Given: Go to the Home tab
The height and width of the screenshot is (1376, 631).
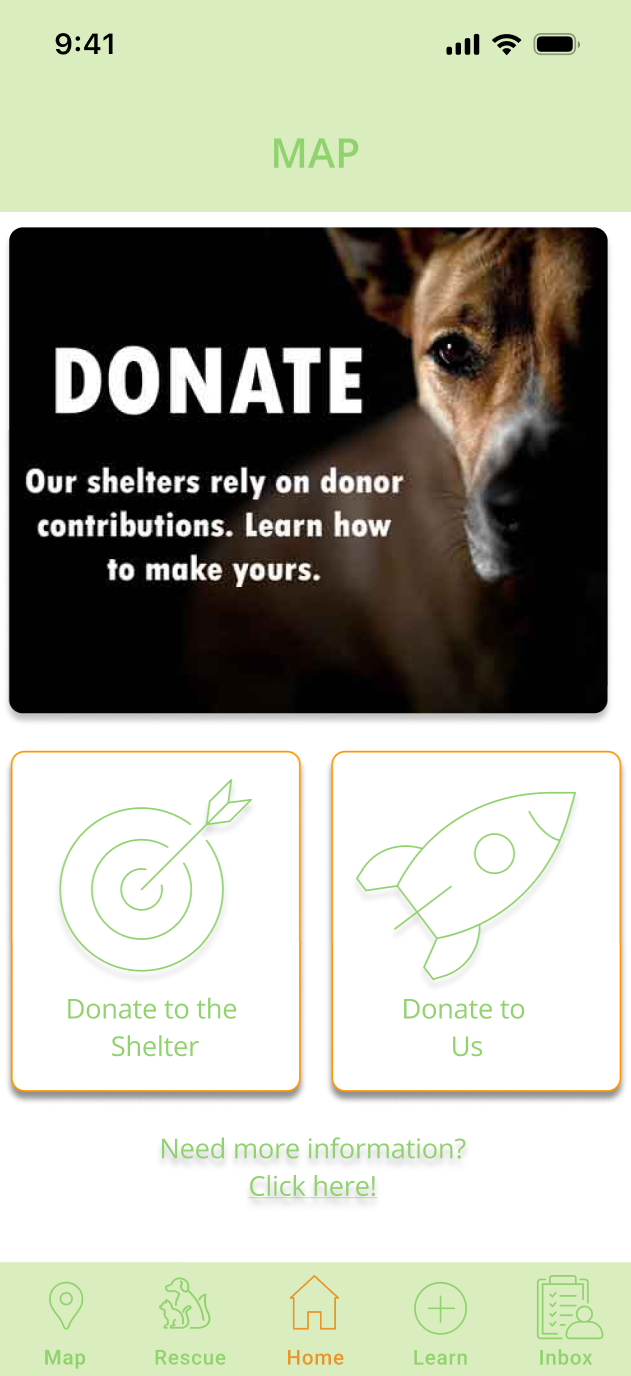Looking at the screenshot, I should point(315,1322).
